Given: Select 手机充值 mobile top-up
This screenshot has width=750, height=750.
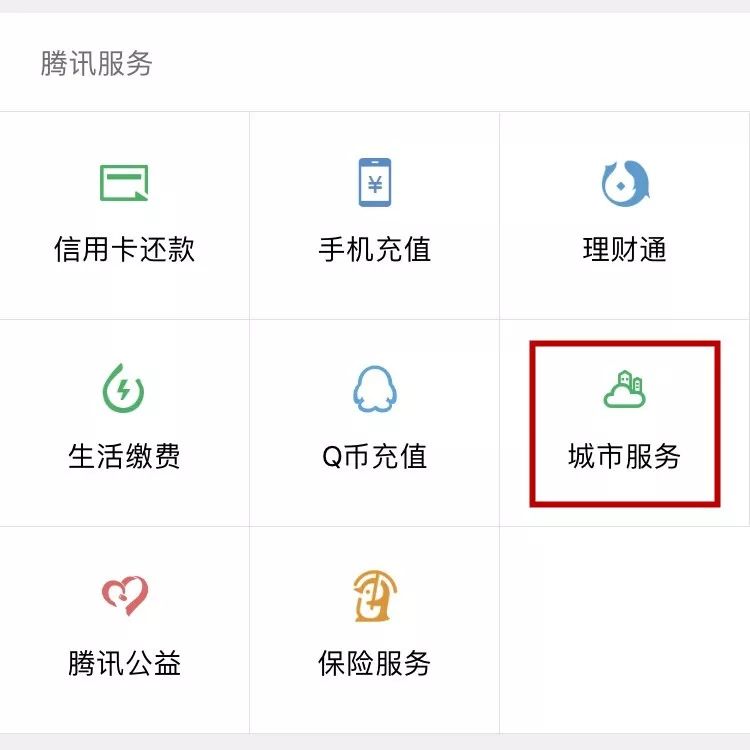Looking at the screenshot, I should click(374, 215).
